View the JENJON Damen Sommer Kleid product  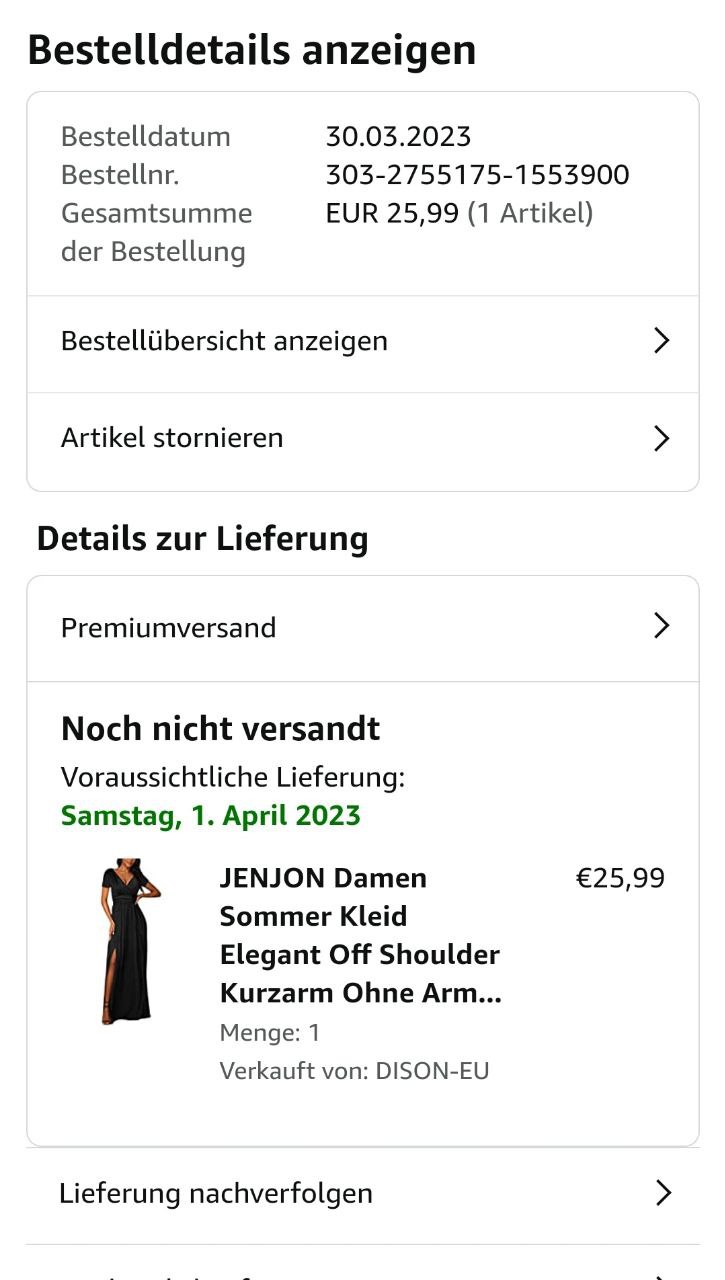(360, 935)
